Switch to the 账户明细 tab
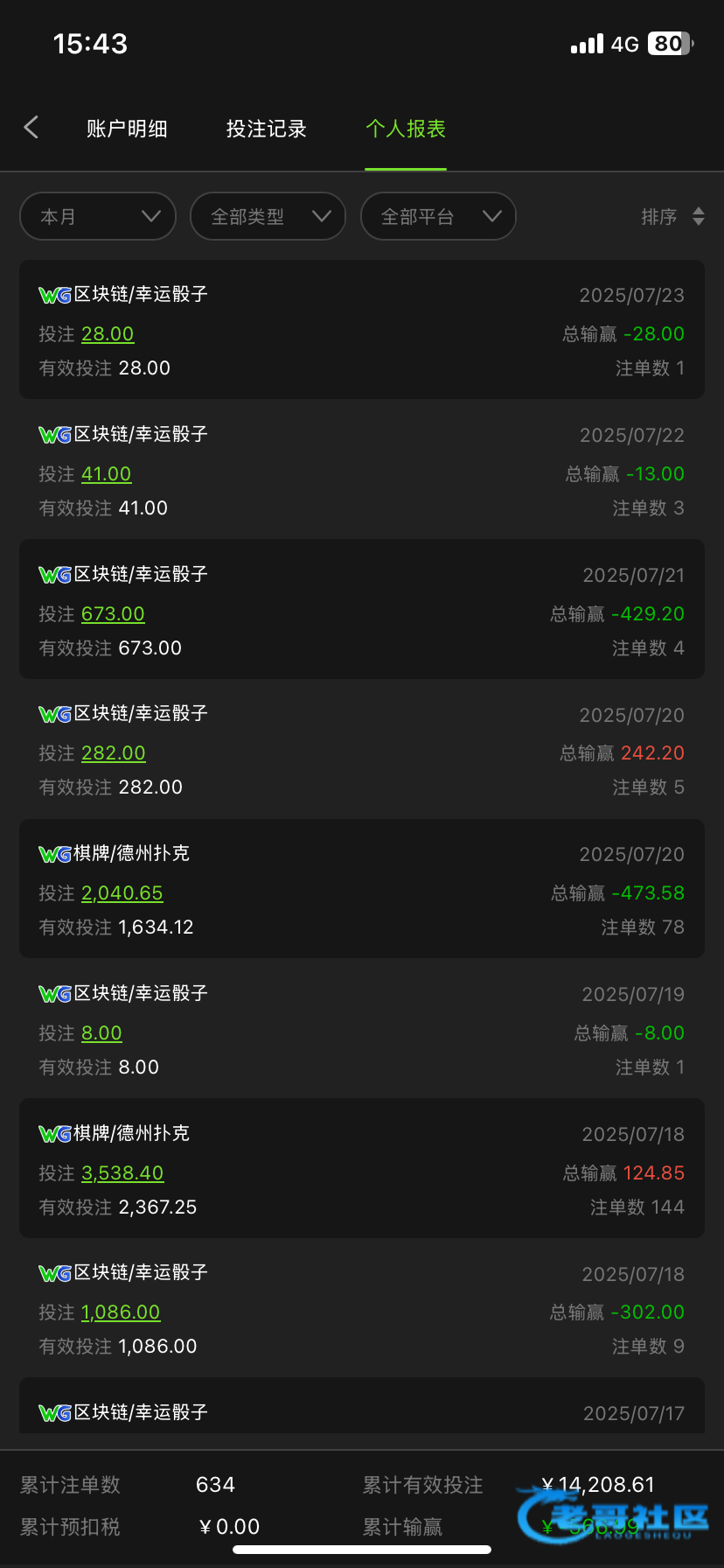Screen dimensions: 724x1568 pyautogui.click(x=127, y=129)
